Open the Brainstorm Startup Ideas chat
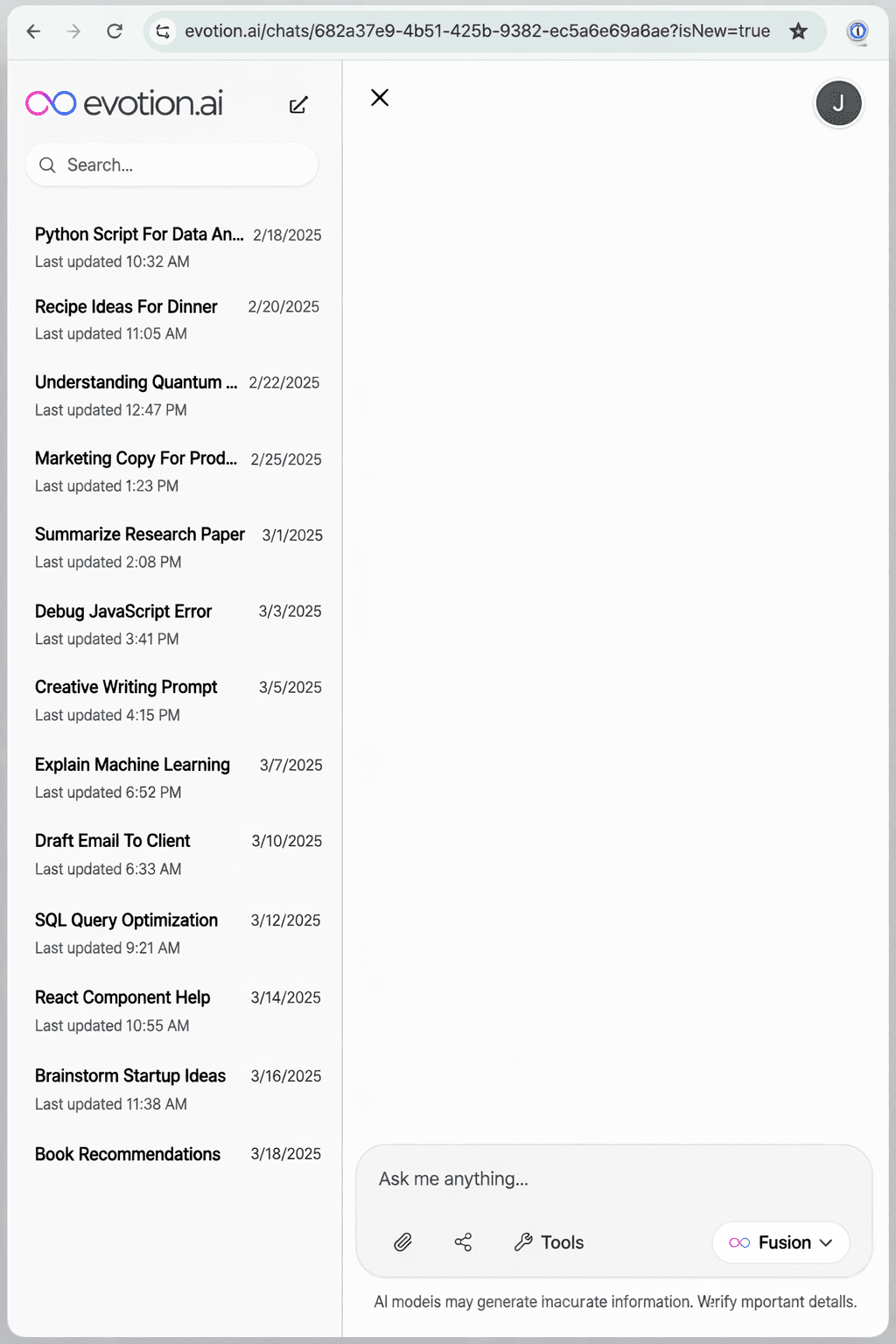The height and width of the screenshot is (1344, 896). tap(130, 1076)
